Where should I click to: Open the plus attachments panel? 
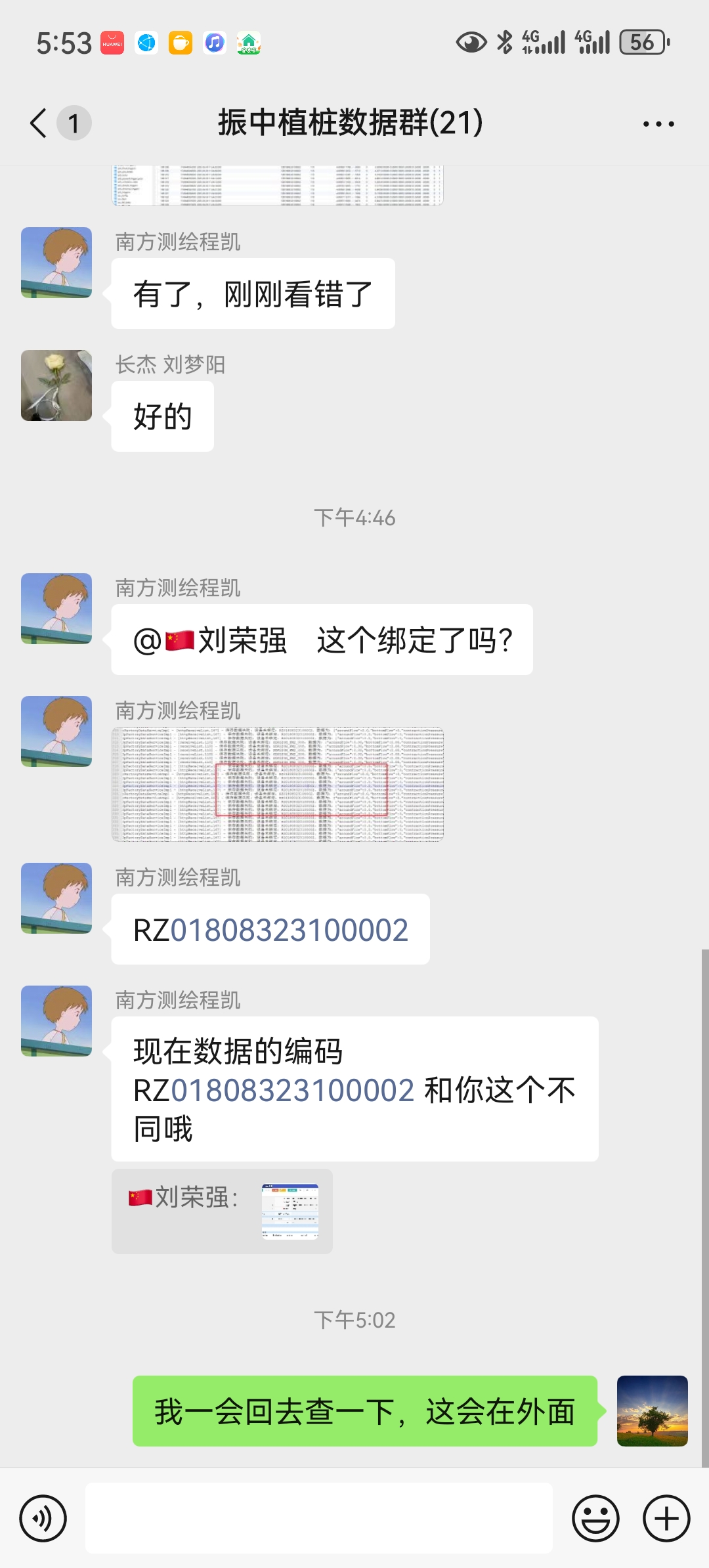click(x=666, y=1518)
